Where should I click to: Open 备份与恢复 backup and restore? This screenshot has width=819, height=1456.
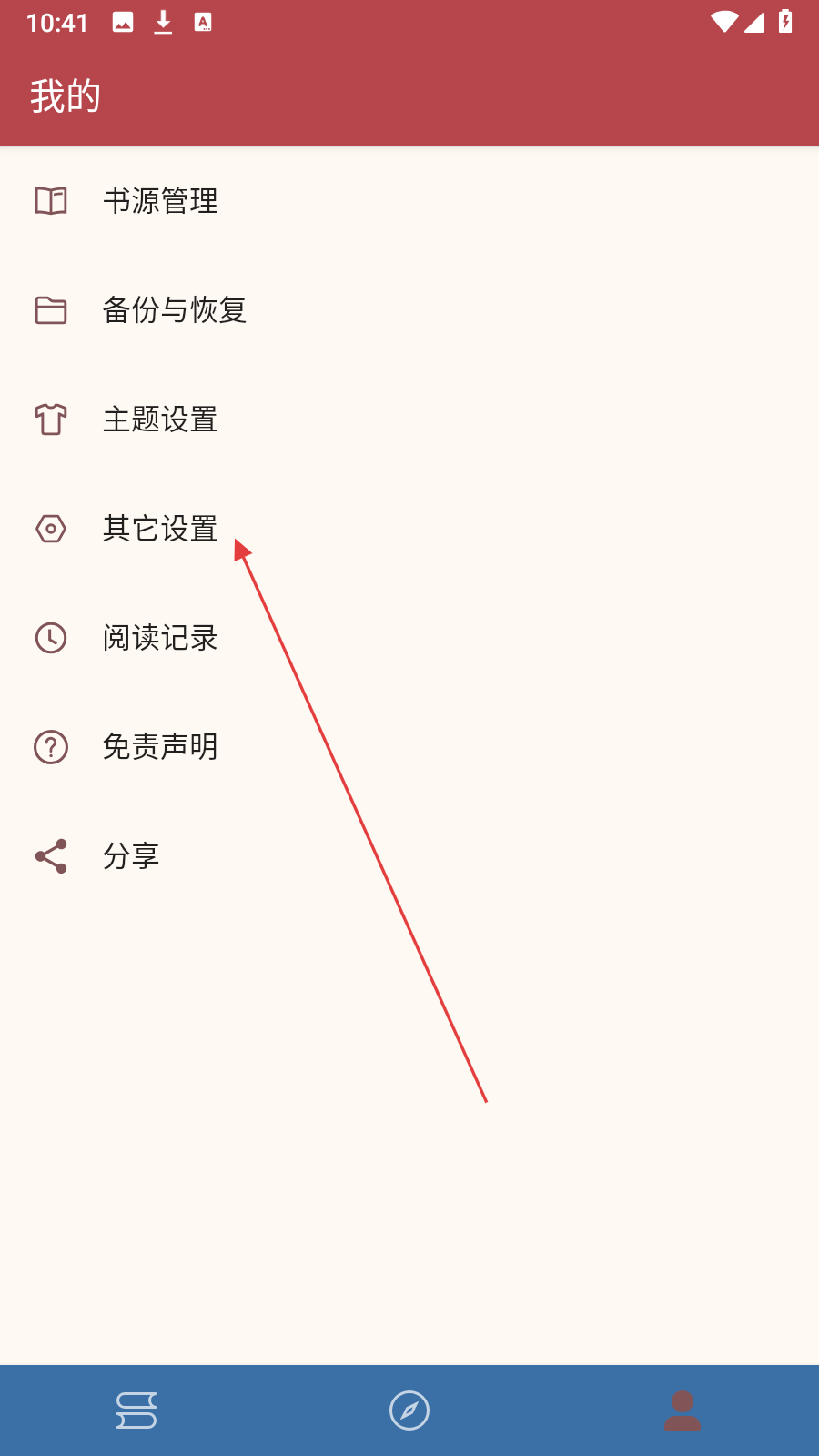[x=174, y=310]
